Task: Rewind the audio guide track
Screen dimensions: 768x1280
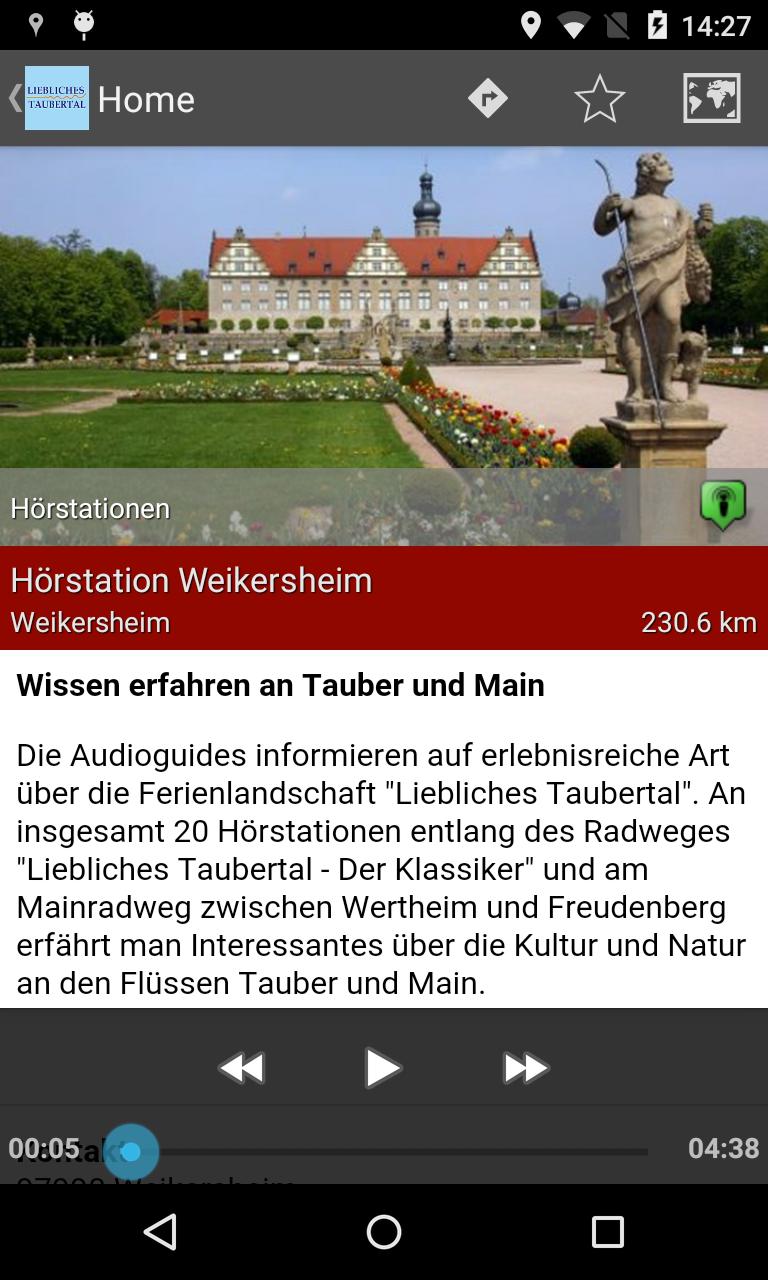Action: point(241,1067)
